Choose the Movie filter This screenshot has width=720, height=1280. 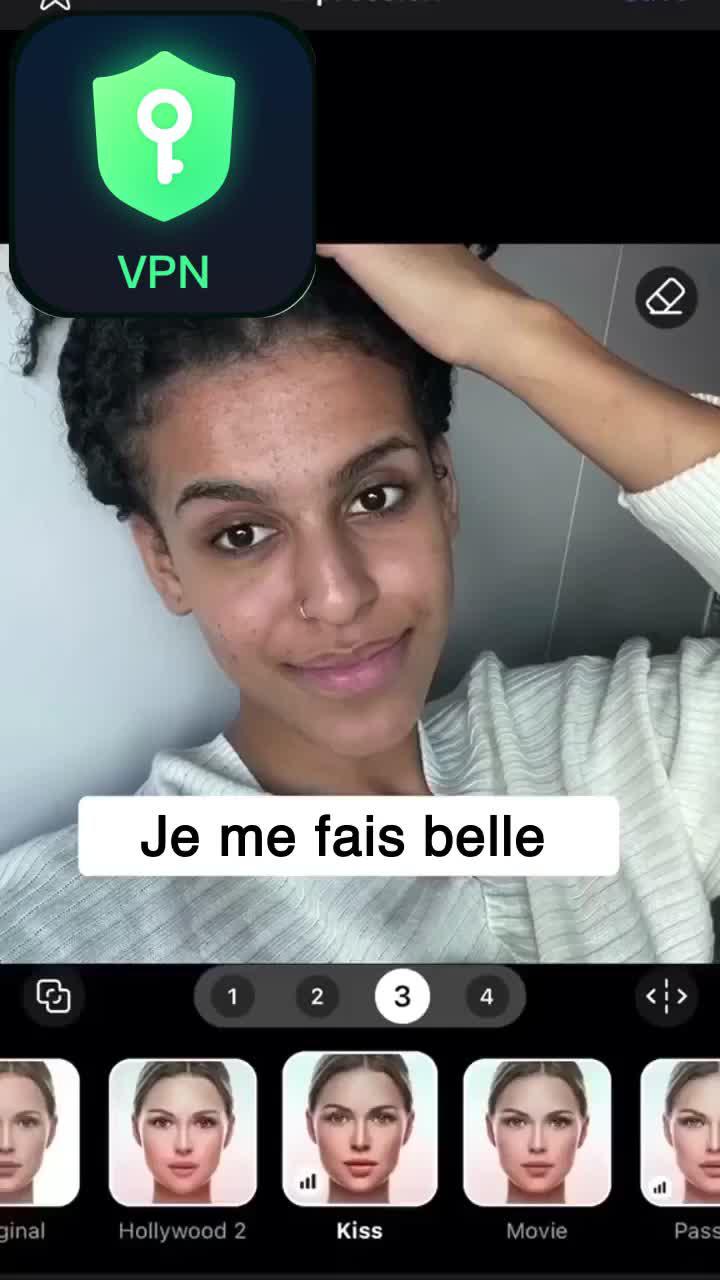pyautogui.click(x=537, y=1133)
